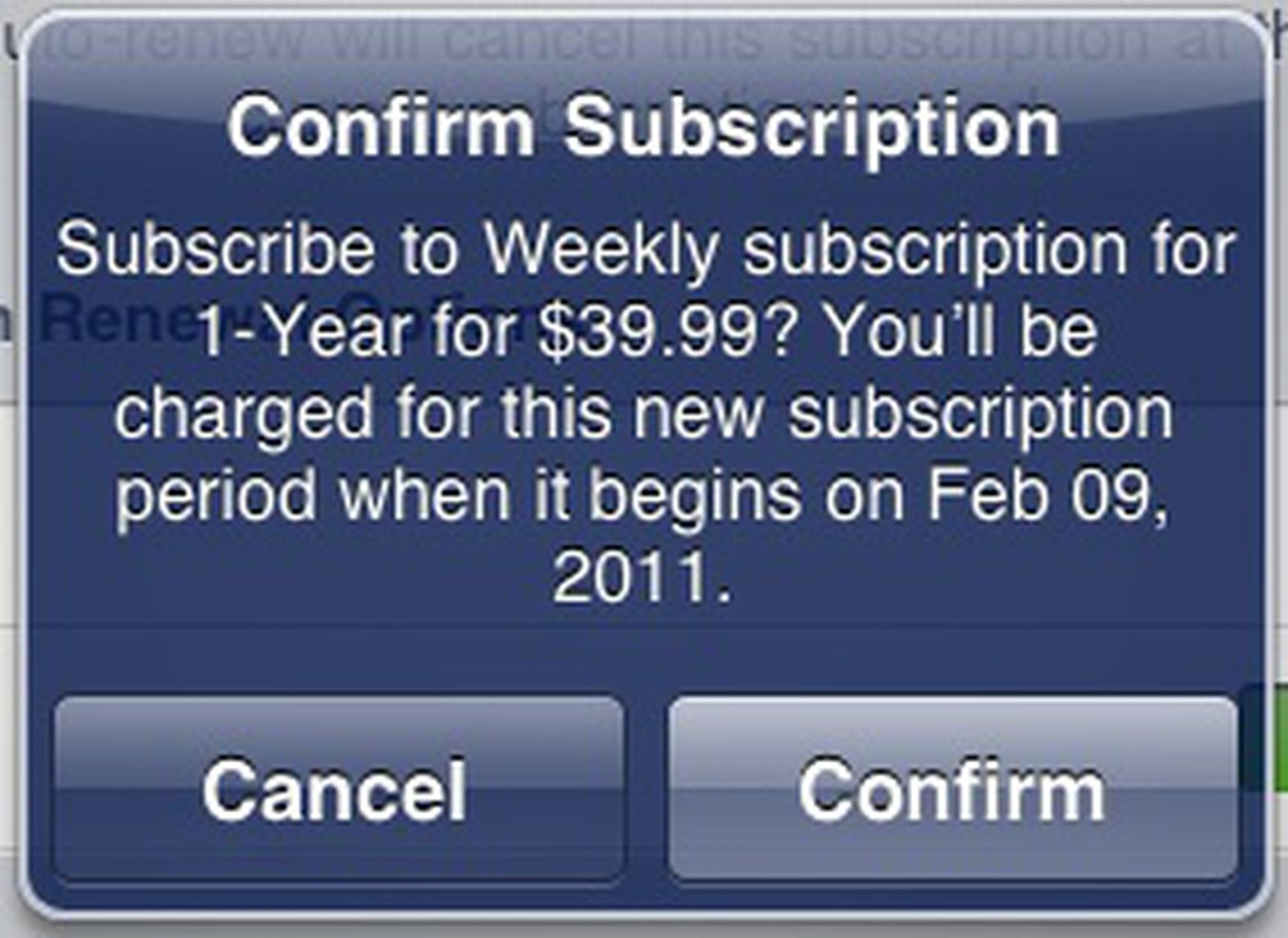
Task: Confirm the $39.99 weekly subscription
Action: coord(952,789)
